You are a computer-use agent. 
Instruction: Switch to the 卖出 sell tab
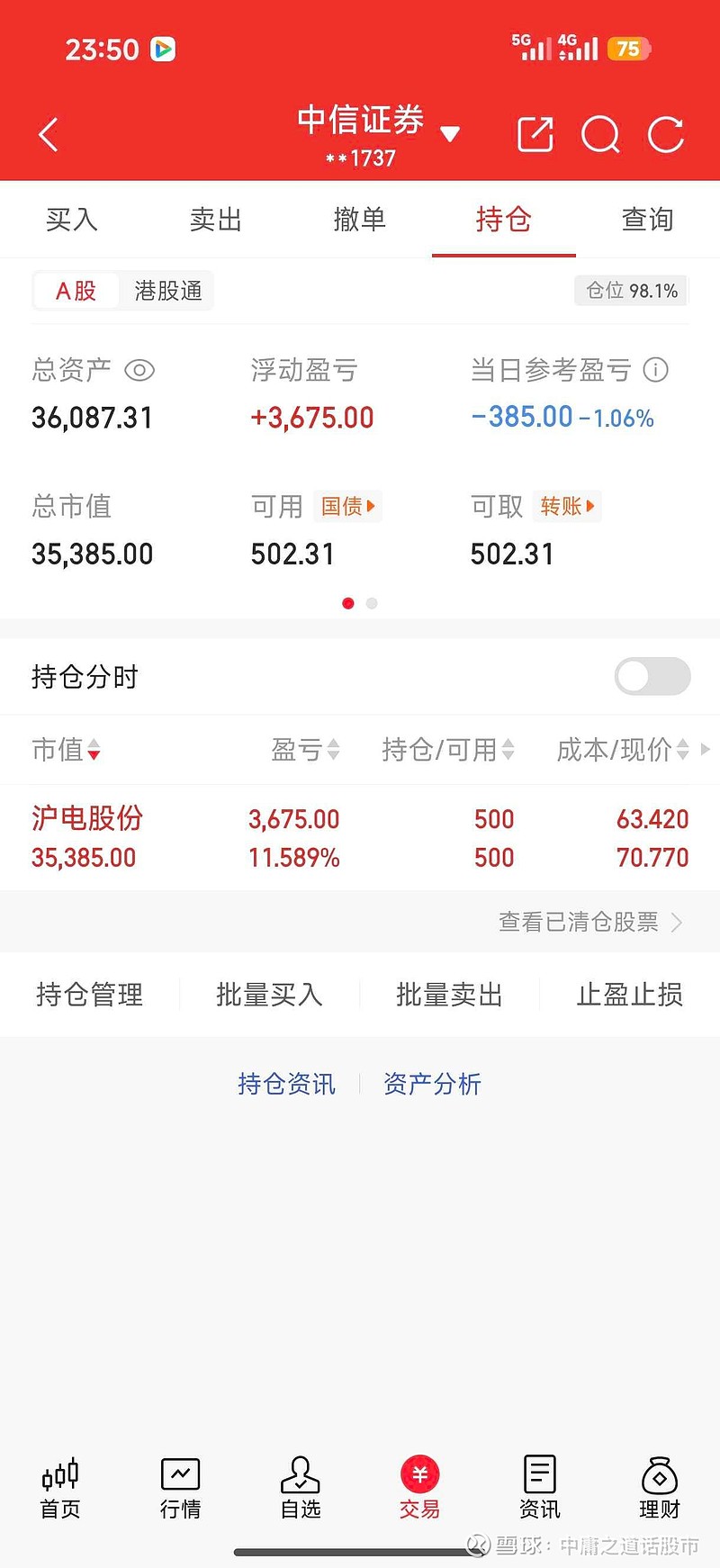pyautogui.click(x=215, y=219)
